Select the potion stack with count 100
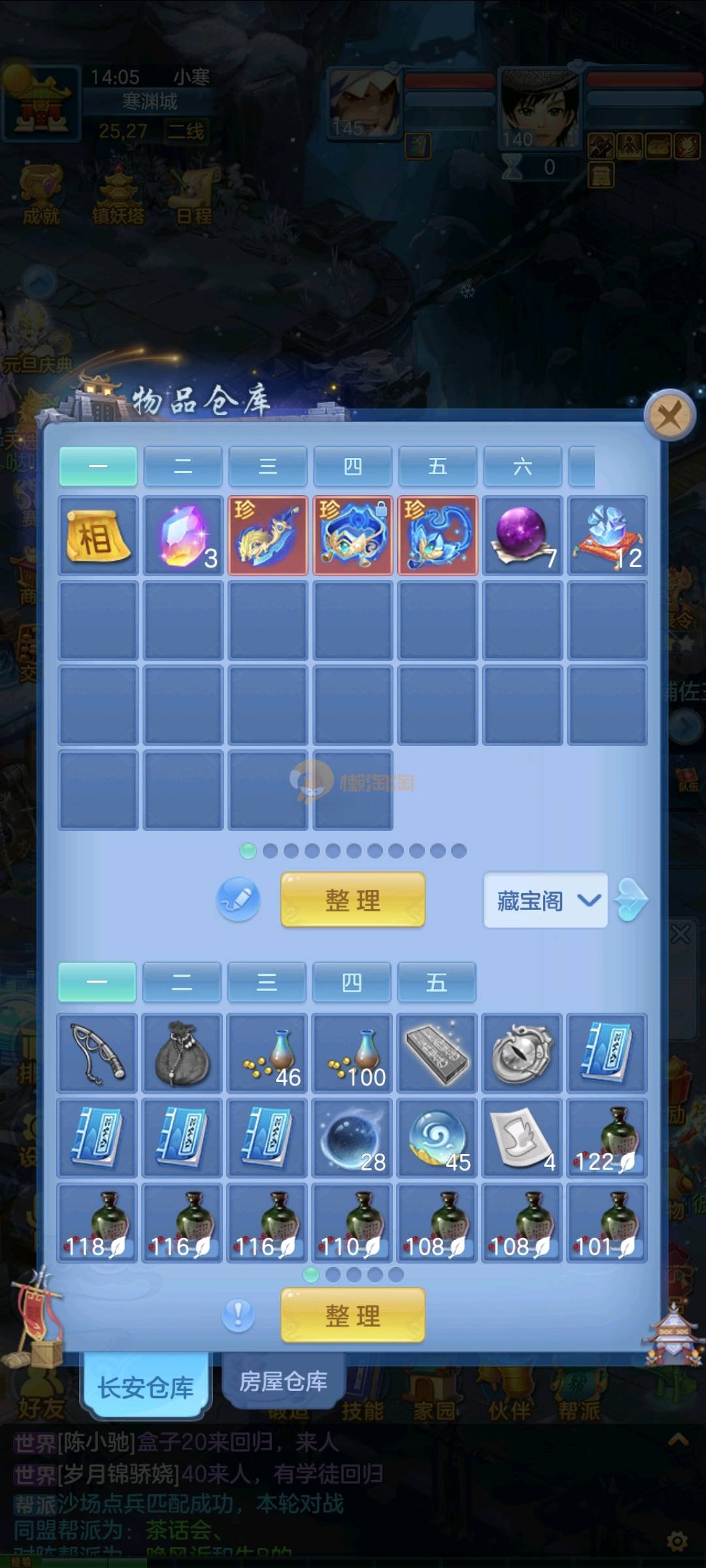The width and height of the screenshot is (706, 1568). pos(352,1053)
